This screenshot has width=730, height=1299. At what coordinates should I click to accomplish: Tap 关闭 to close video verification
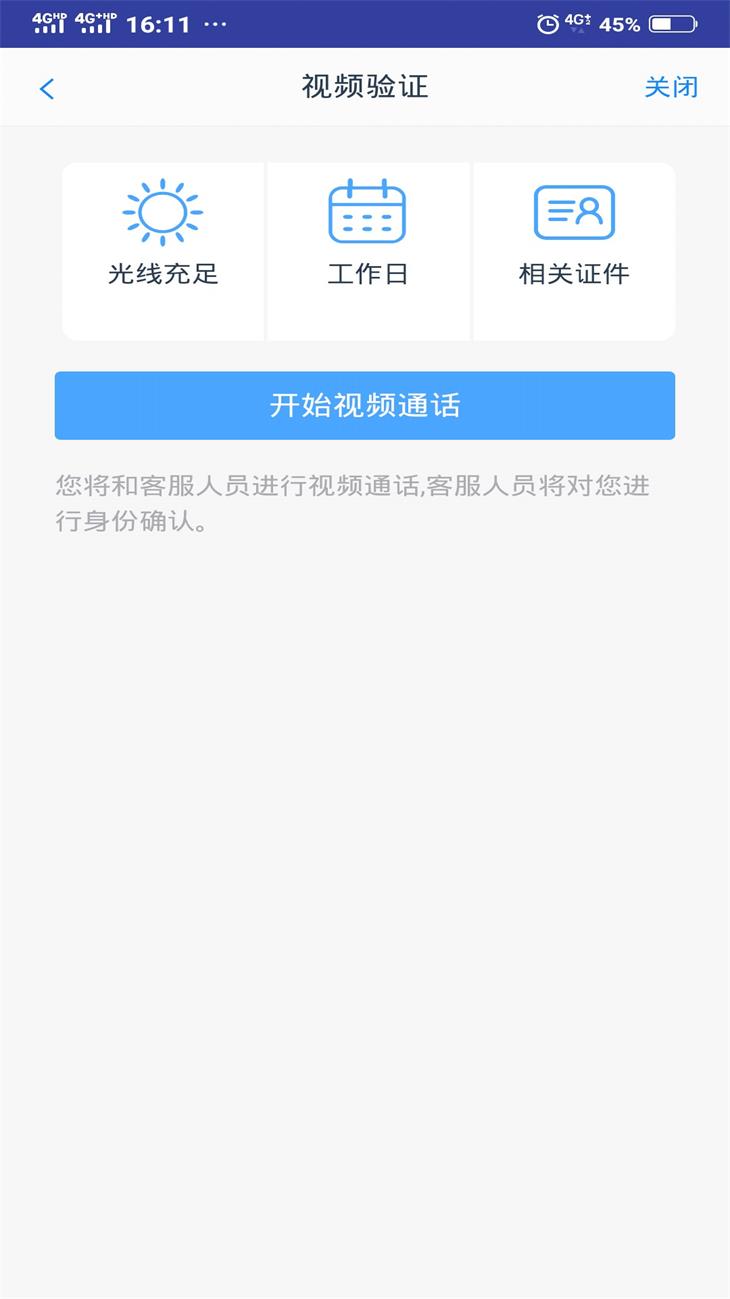(670, 88)
